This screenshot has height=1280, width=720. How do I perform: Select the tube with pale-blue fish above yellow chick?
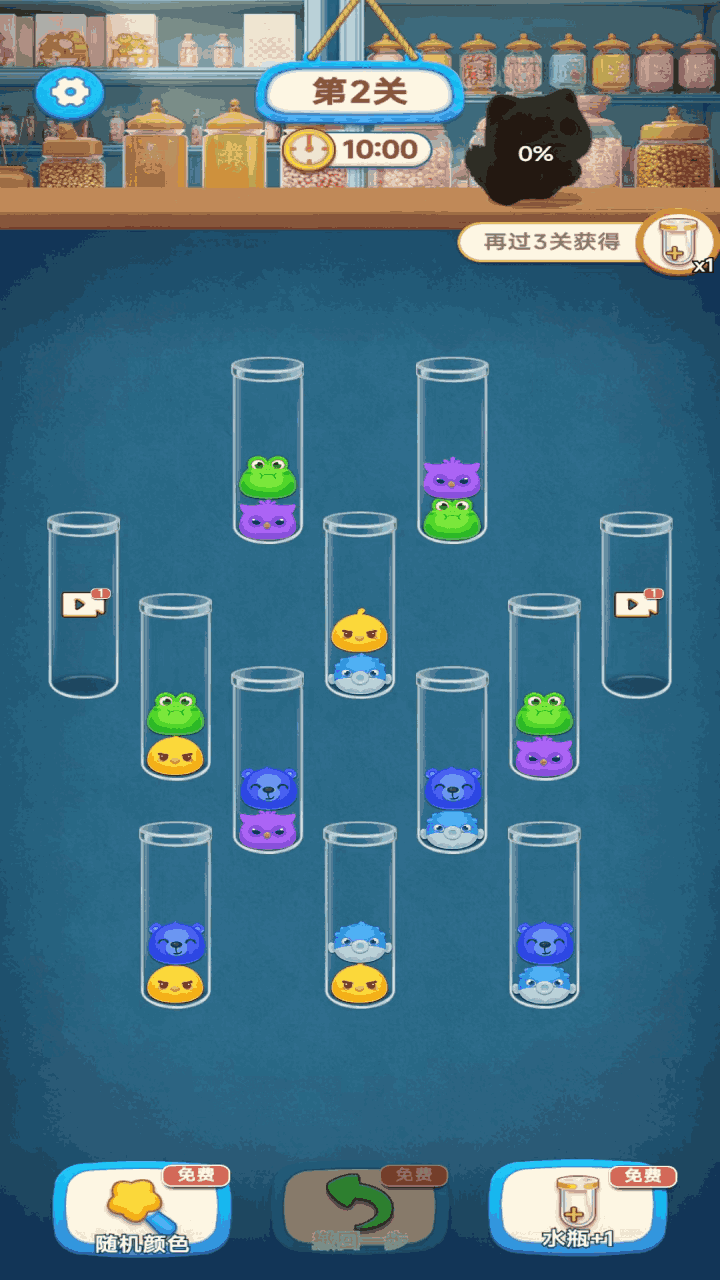(x=359, y=917)
